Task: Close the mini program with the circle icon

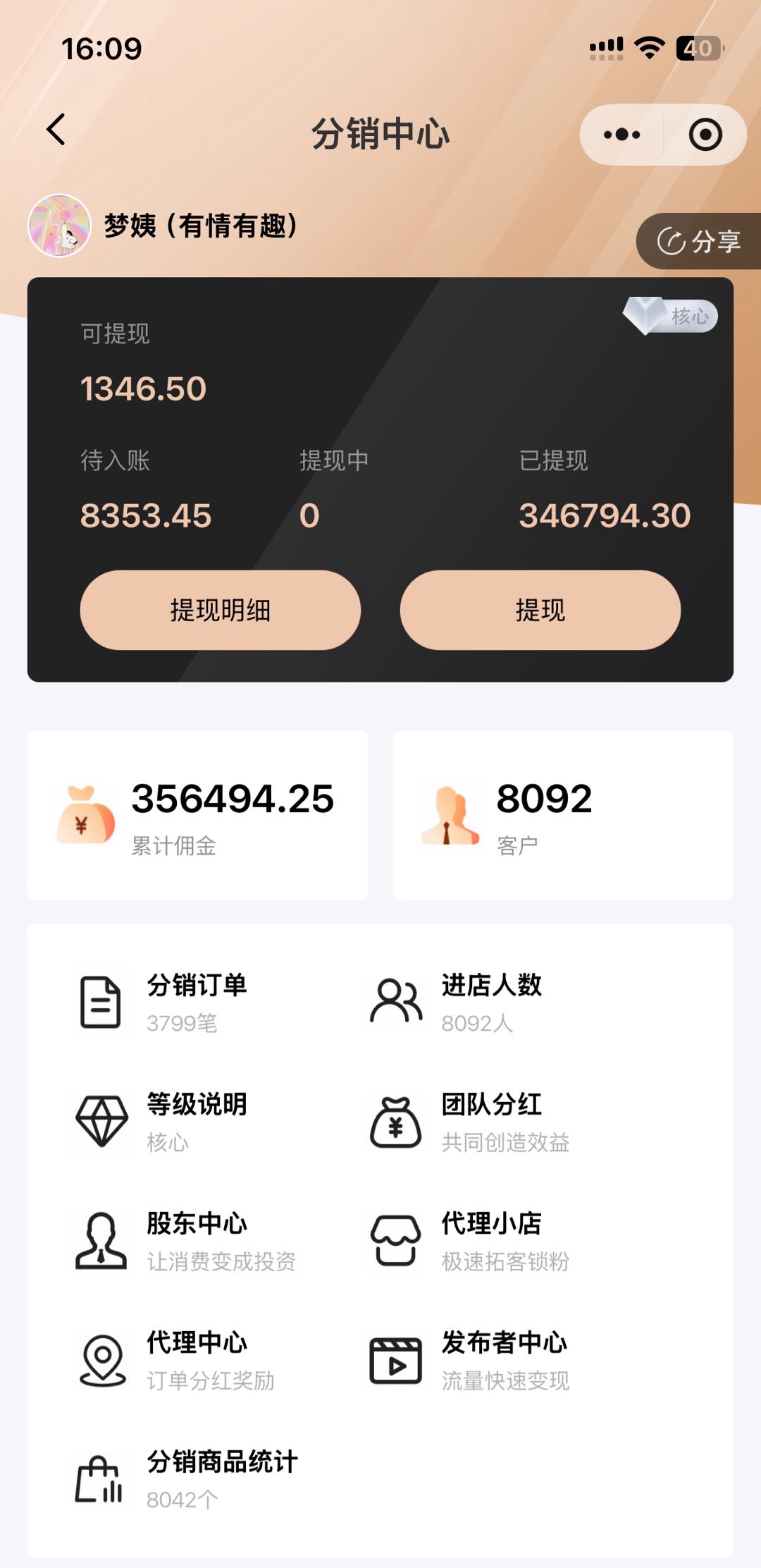Action: [x=705, y=135]
